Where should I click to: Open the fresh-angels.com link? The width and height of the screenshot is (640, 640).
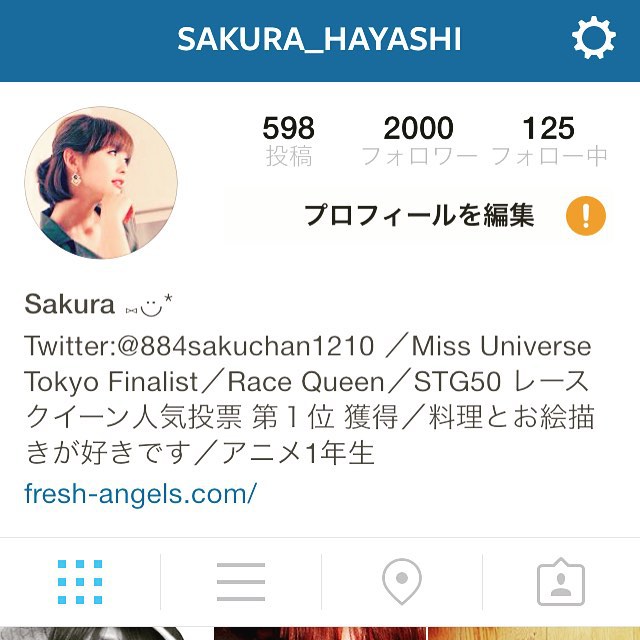140,493
